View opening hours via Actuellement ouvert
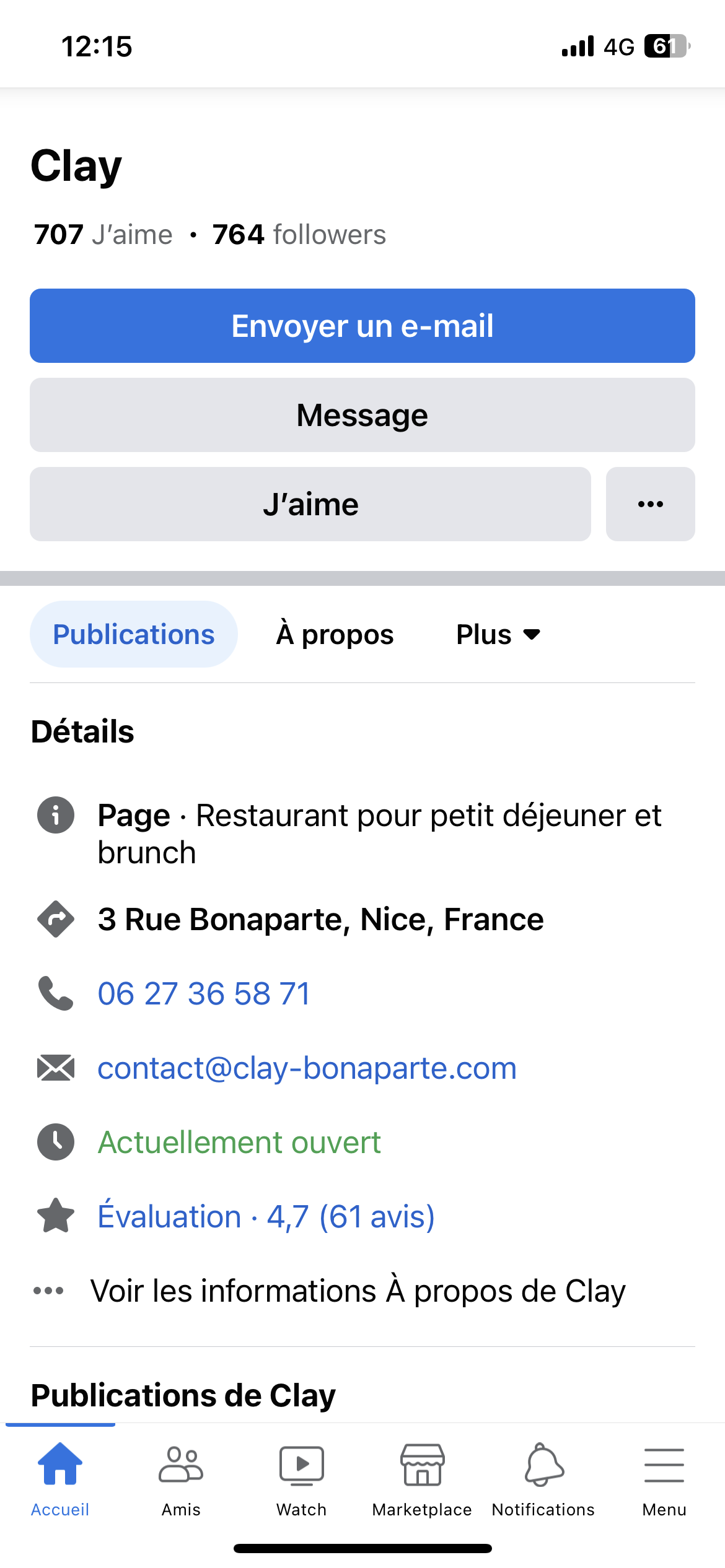Image resolution: width=725 pixels, height=1568 pixels. tap(239, 1142)
